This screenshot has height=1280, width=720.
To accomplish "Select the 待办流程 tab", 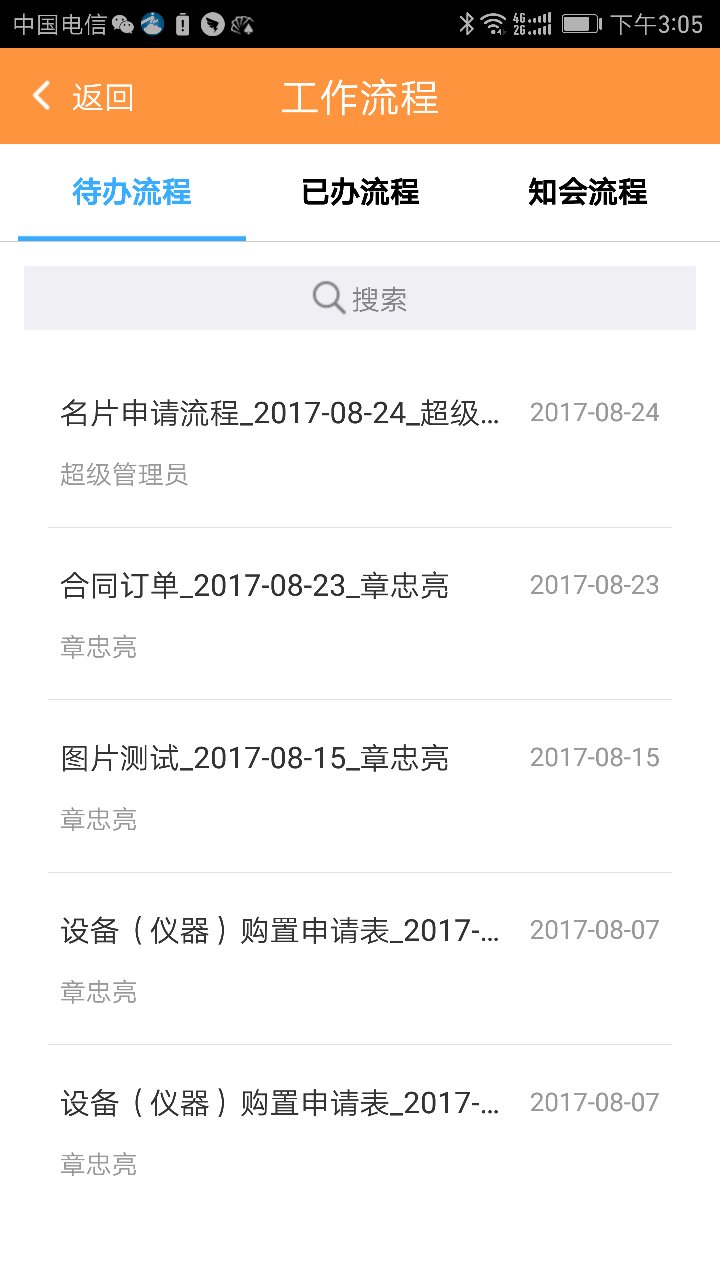I will [x=132, y=192].
